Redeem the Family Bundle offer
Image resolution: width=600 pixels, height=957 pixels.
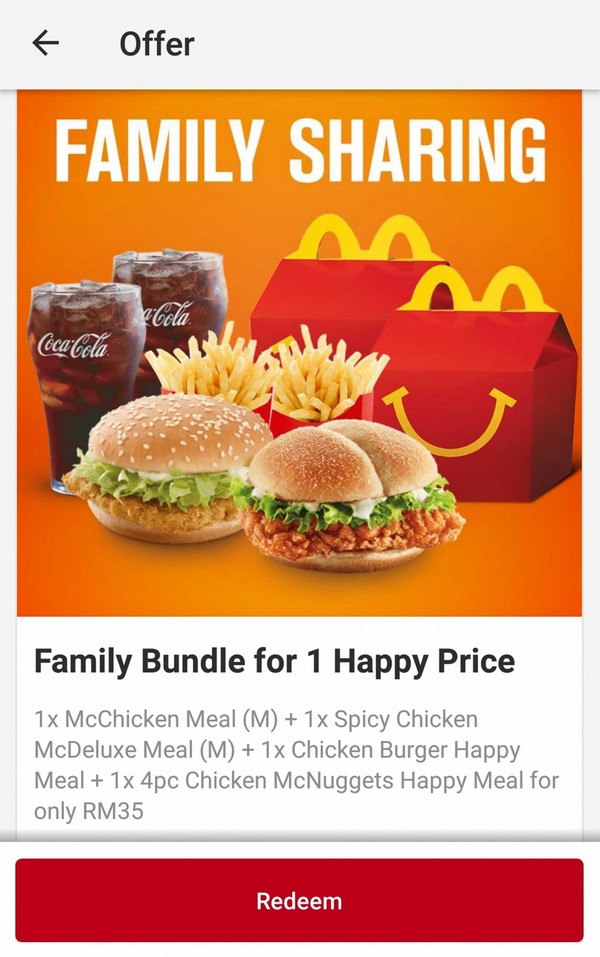pyautogui.click(x=299, y=900)
